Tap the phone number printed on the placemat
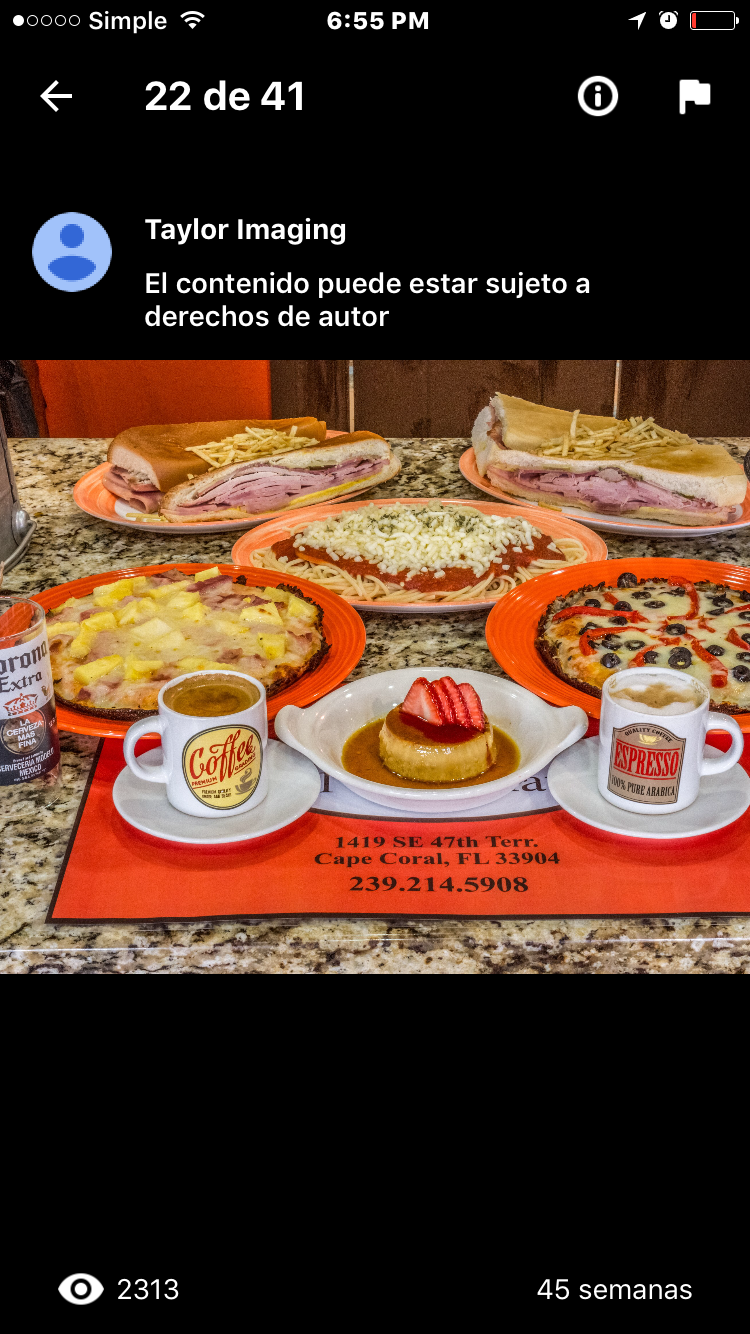Viewport: 750px width, 1334px height. click(x=440, y=884)
